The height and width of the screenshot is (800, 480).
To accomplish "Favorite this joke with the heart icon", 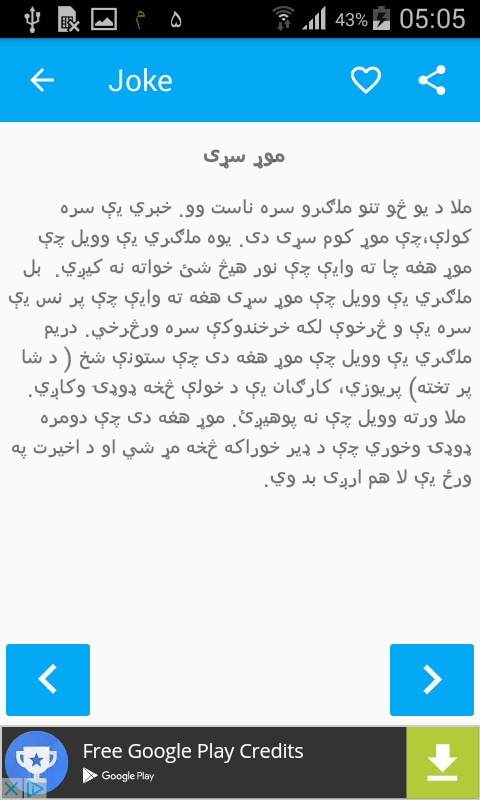I will [366, 80].
